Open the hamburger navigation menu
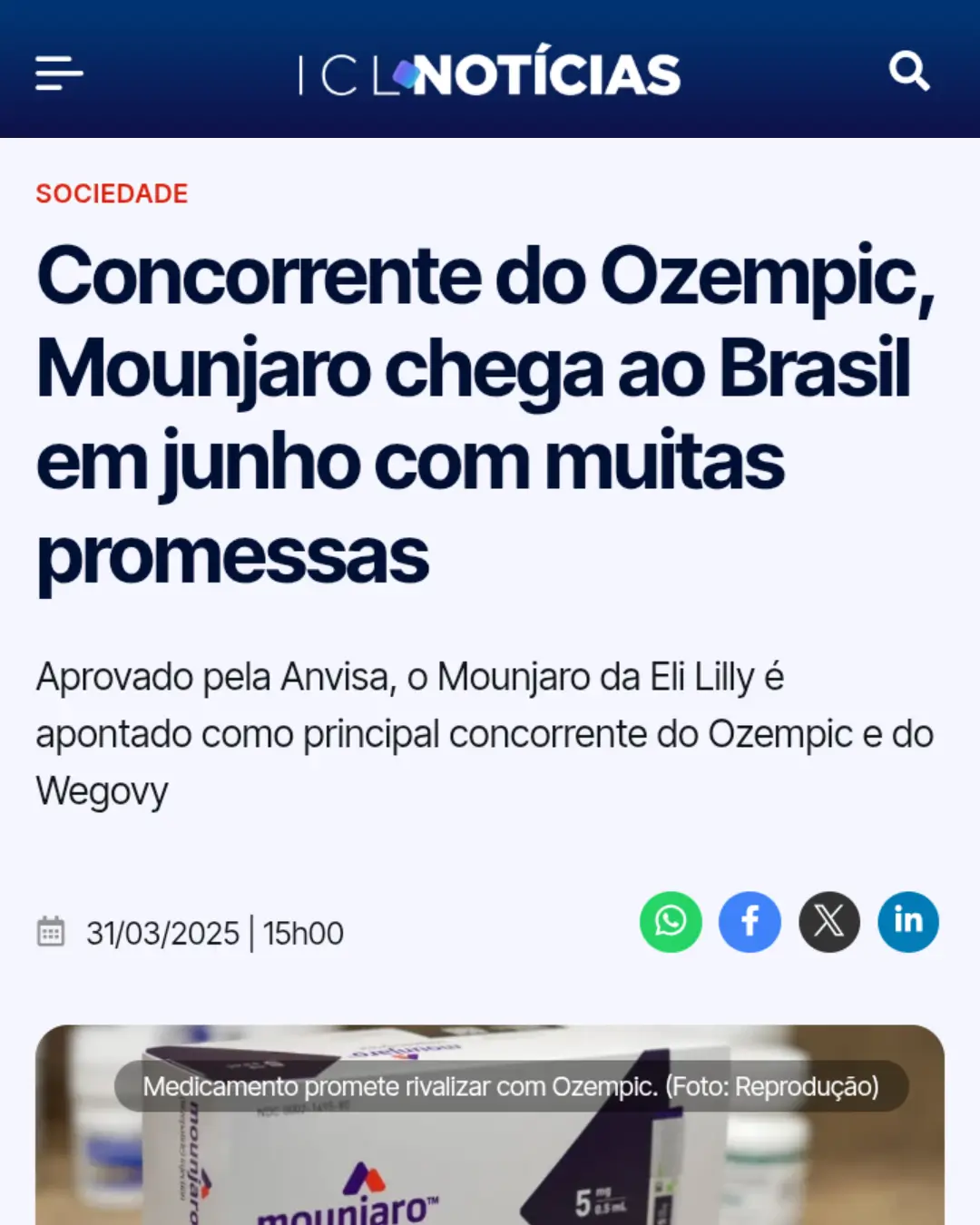 click(x=59, y=73)
